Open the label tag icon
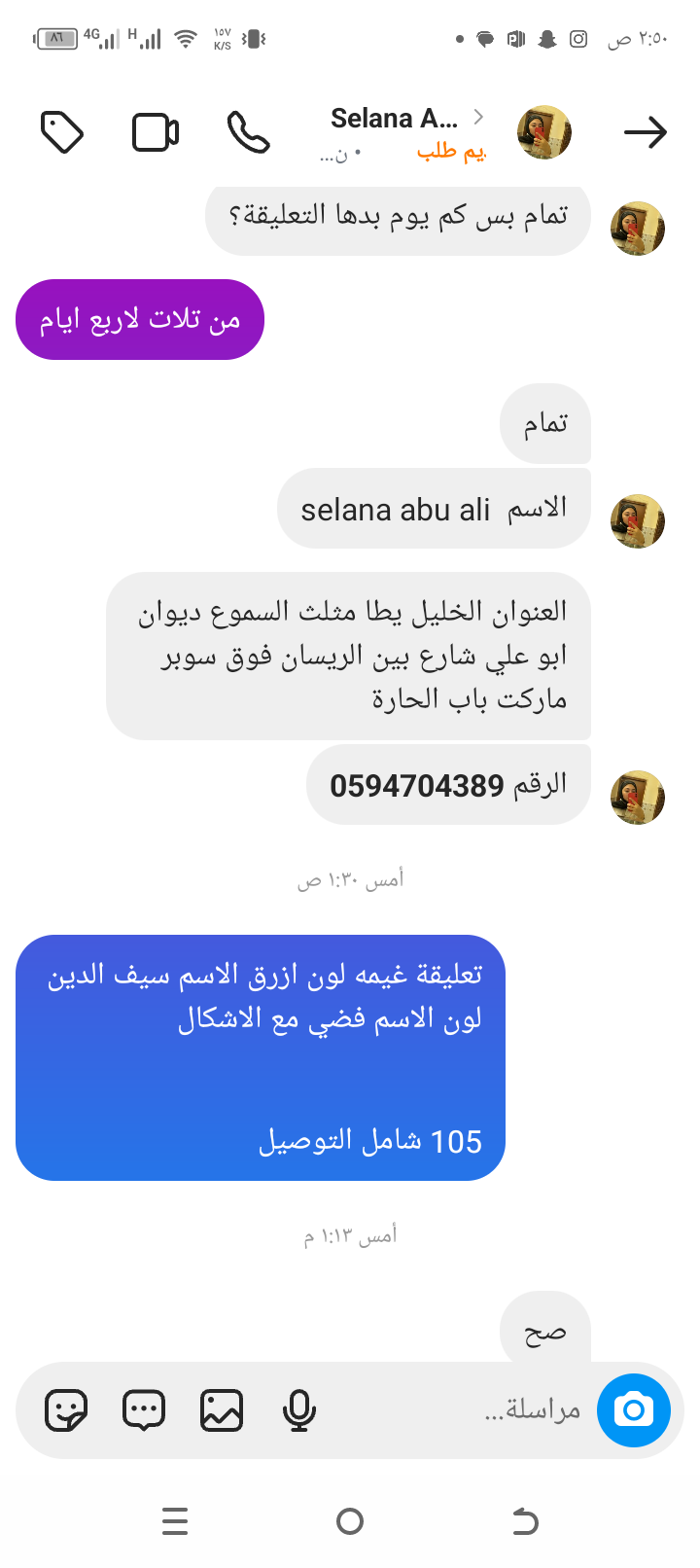This screenshot has height=1568, width=700. 62,132
